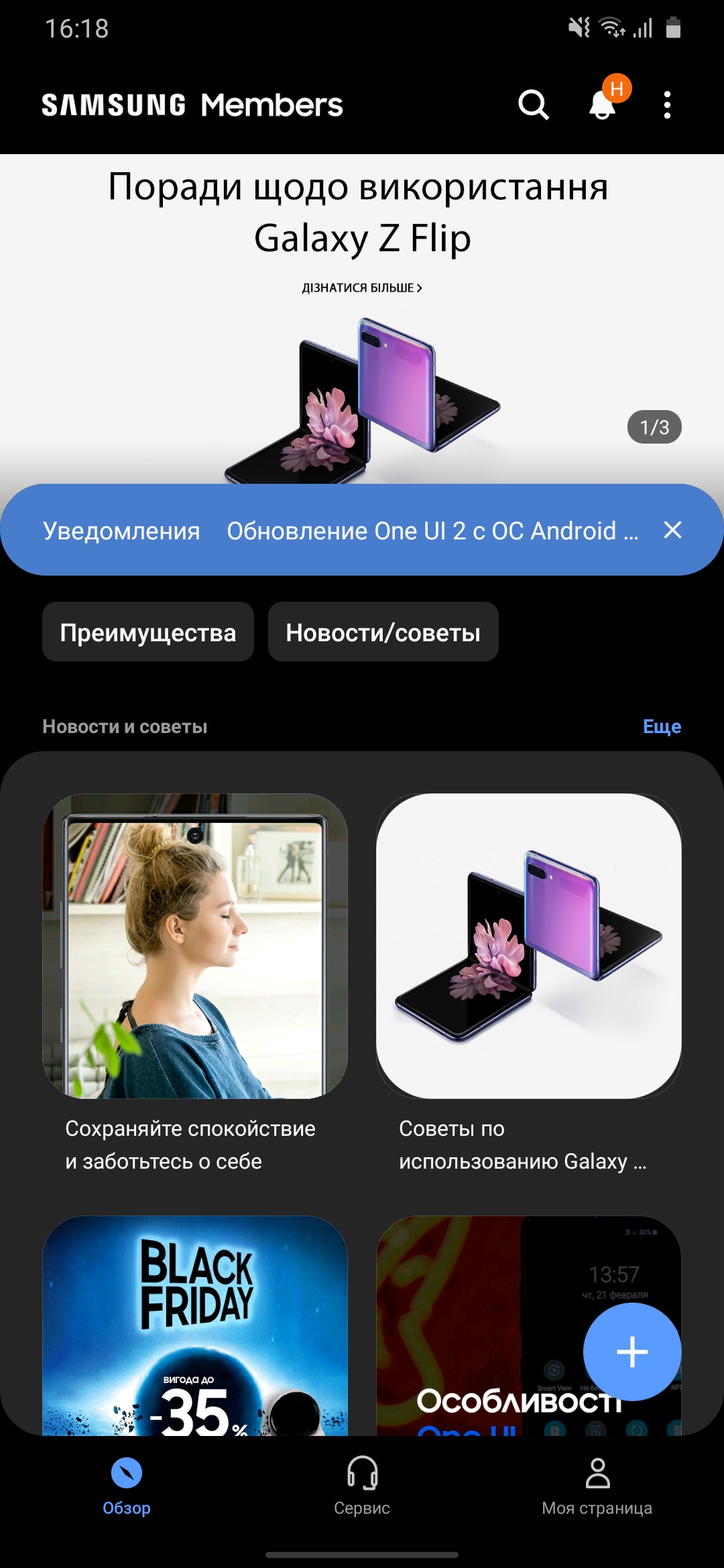Dismiss the Уведомления banner
Screen dimensions: 724x1568
(672, 530)
